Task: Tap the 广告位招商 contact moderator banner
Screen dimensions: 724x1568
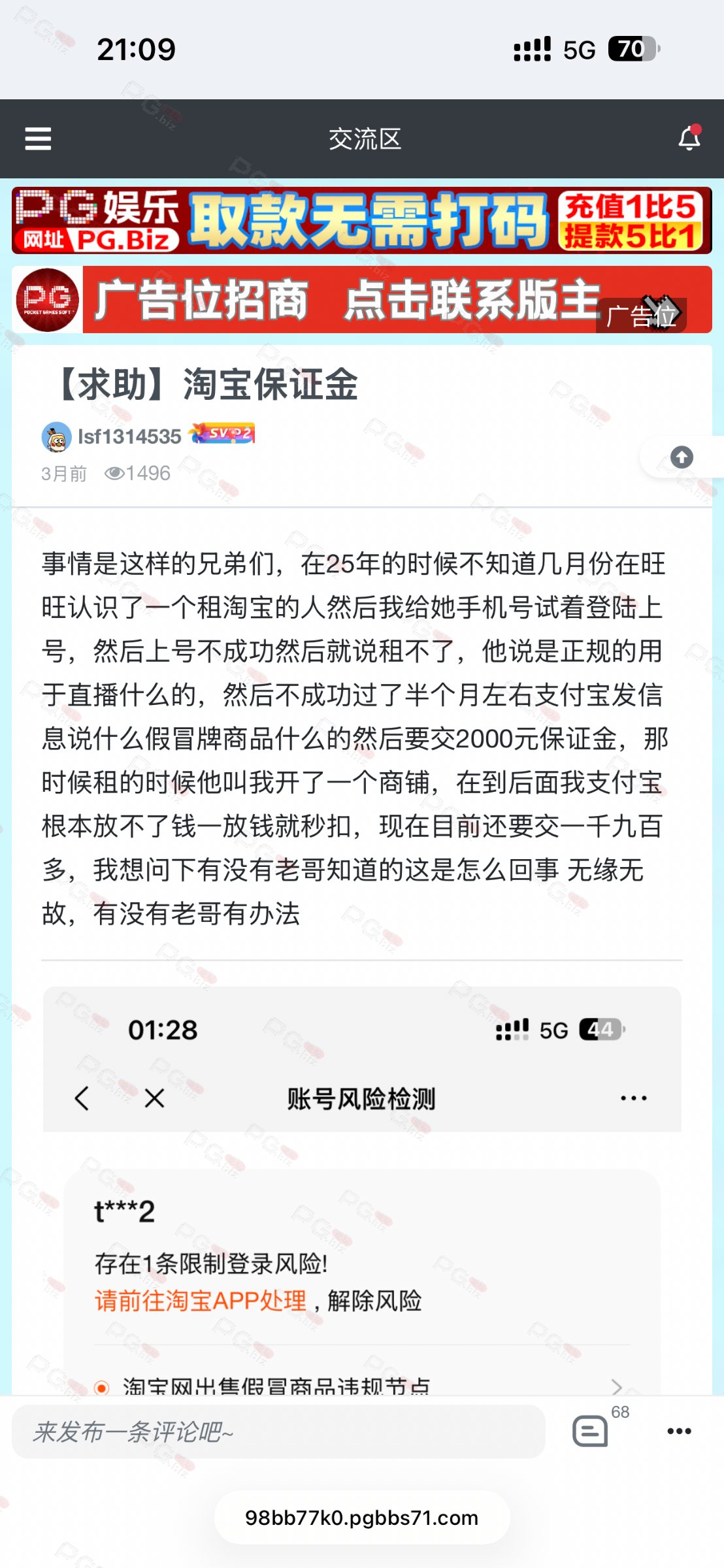Action: pos(362,300)
